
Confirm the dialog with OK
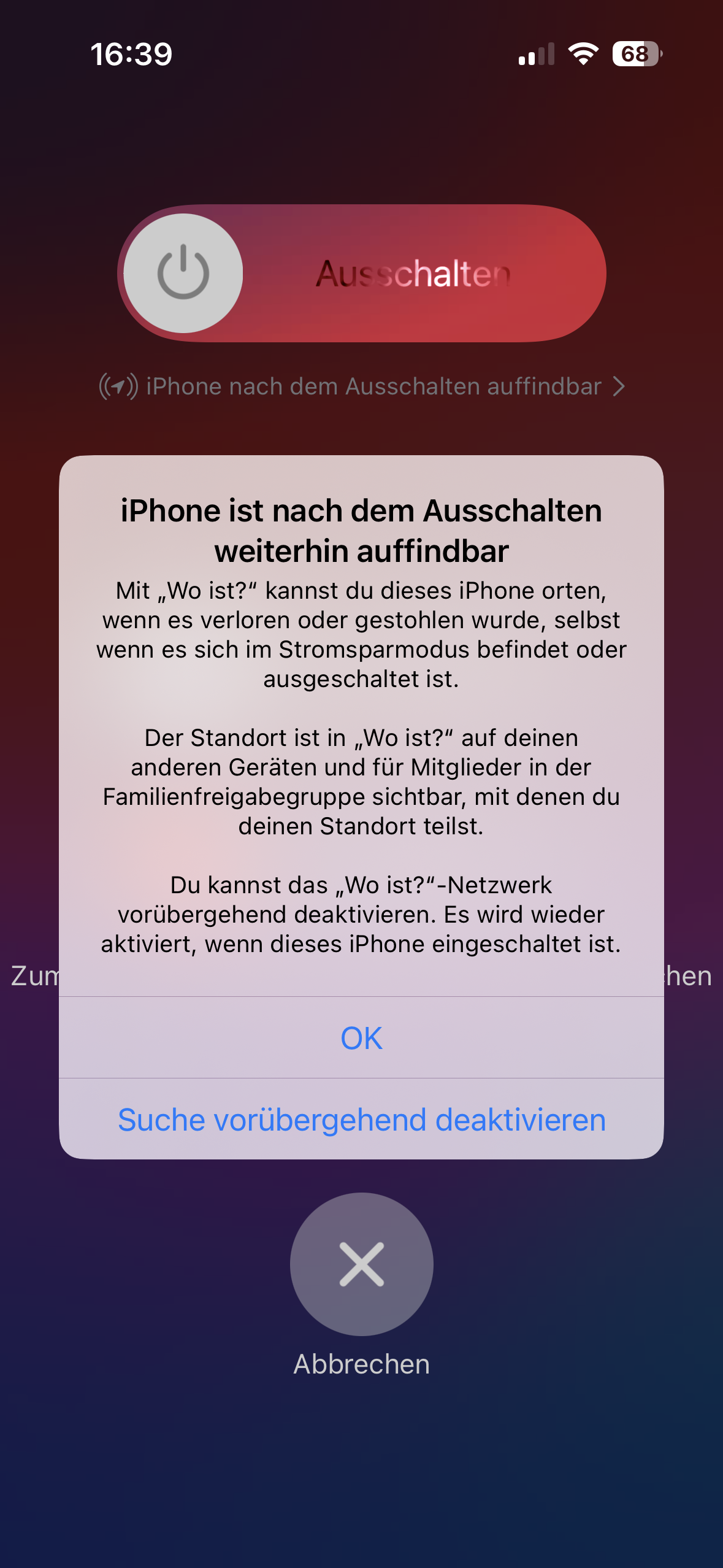pyautogui.click(x=361, y=1038)
